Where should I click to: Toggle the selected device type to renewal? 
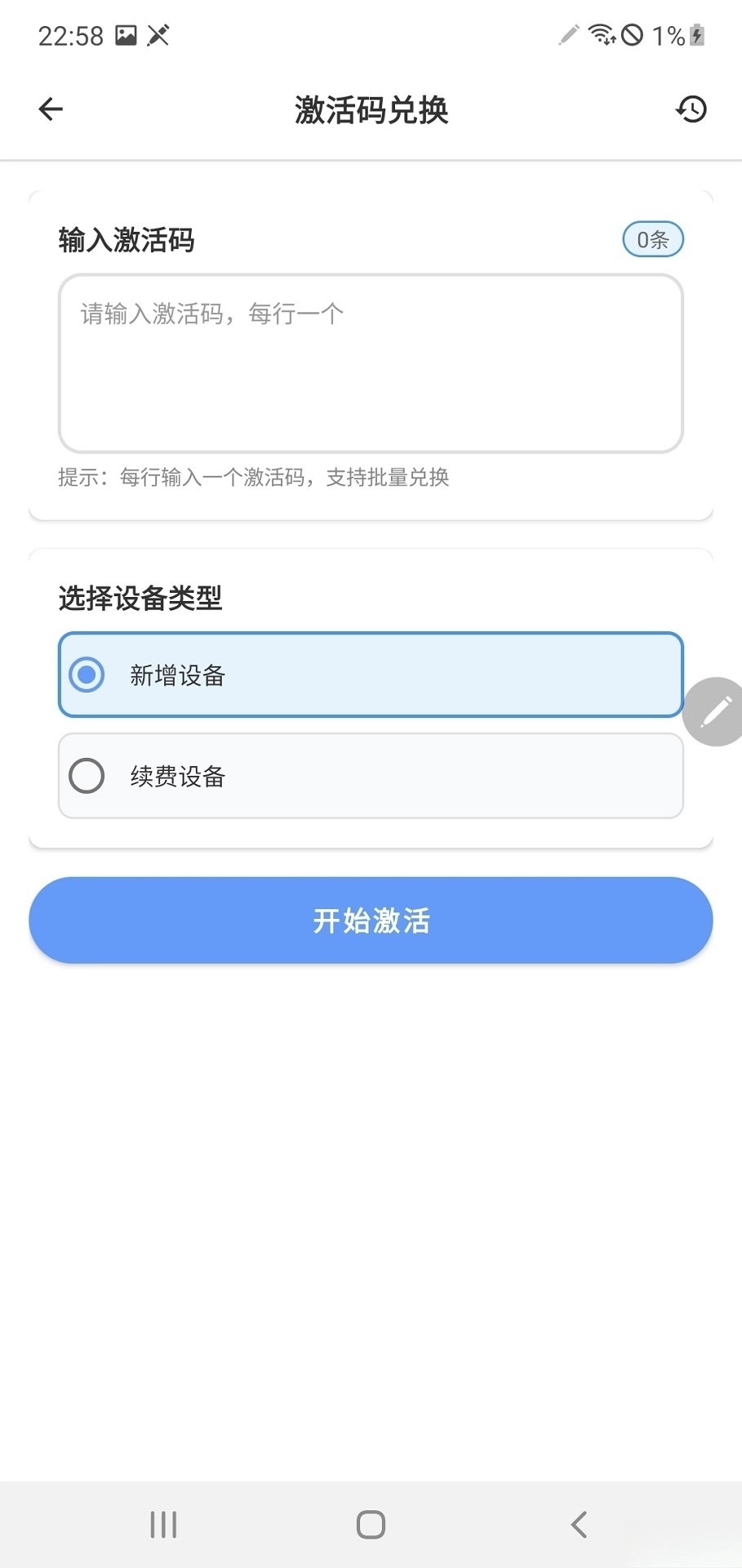click(x=371, y=776)
